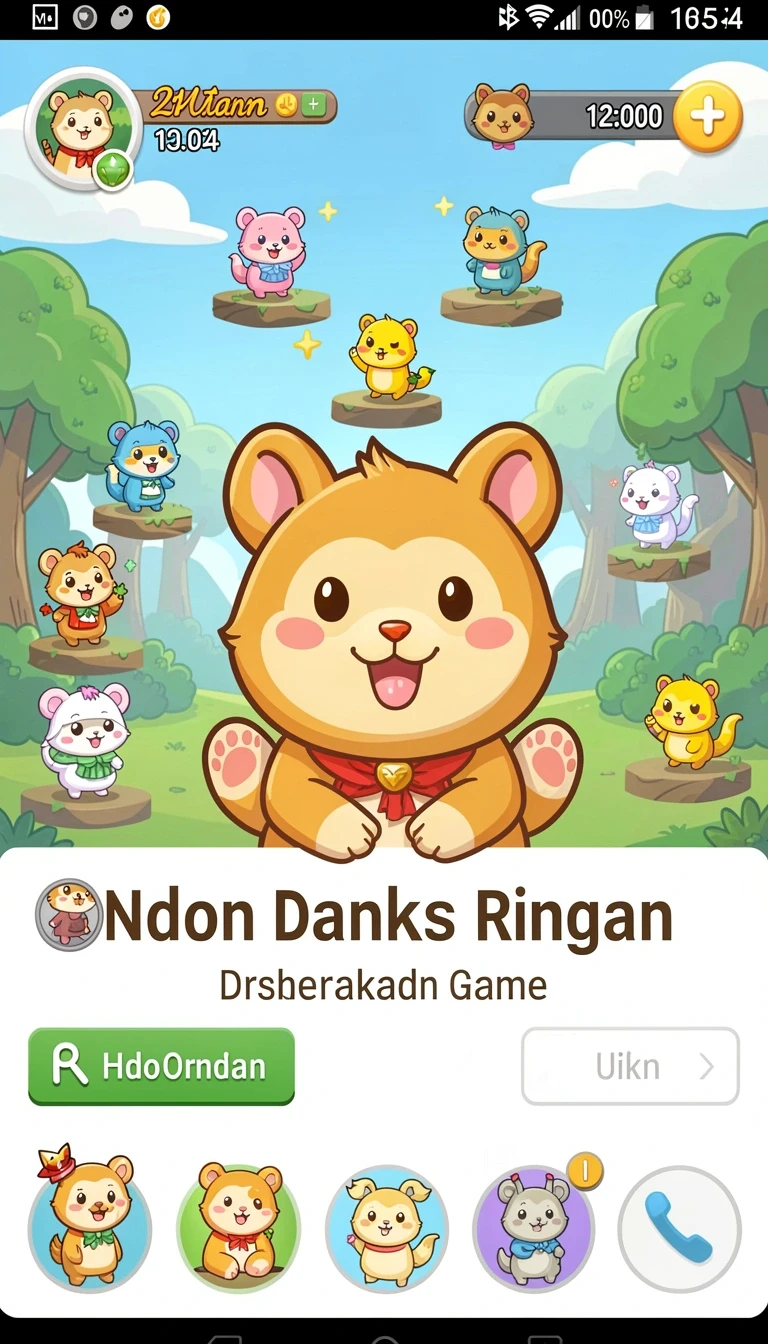Tap the green HdoOrndan button
768x1344 pixels.
pos(161,1066)
